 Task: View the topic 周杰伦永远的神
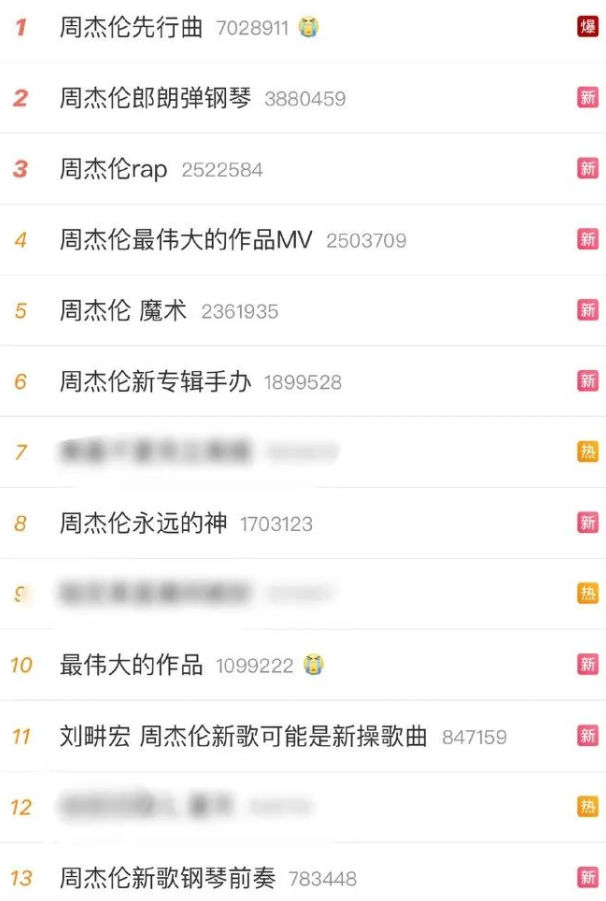pos(143,523)
